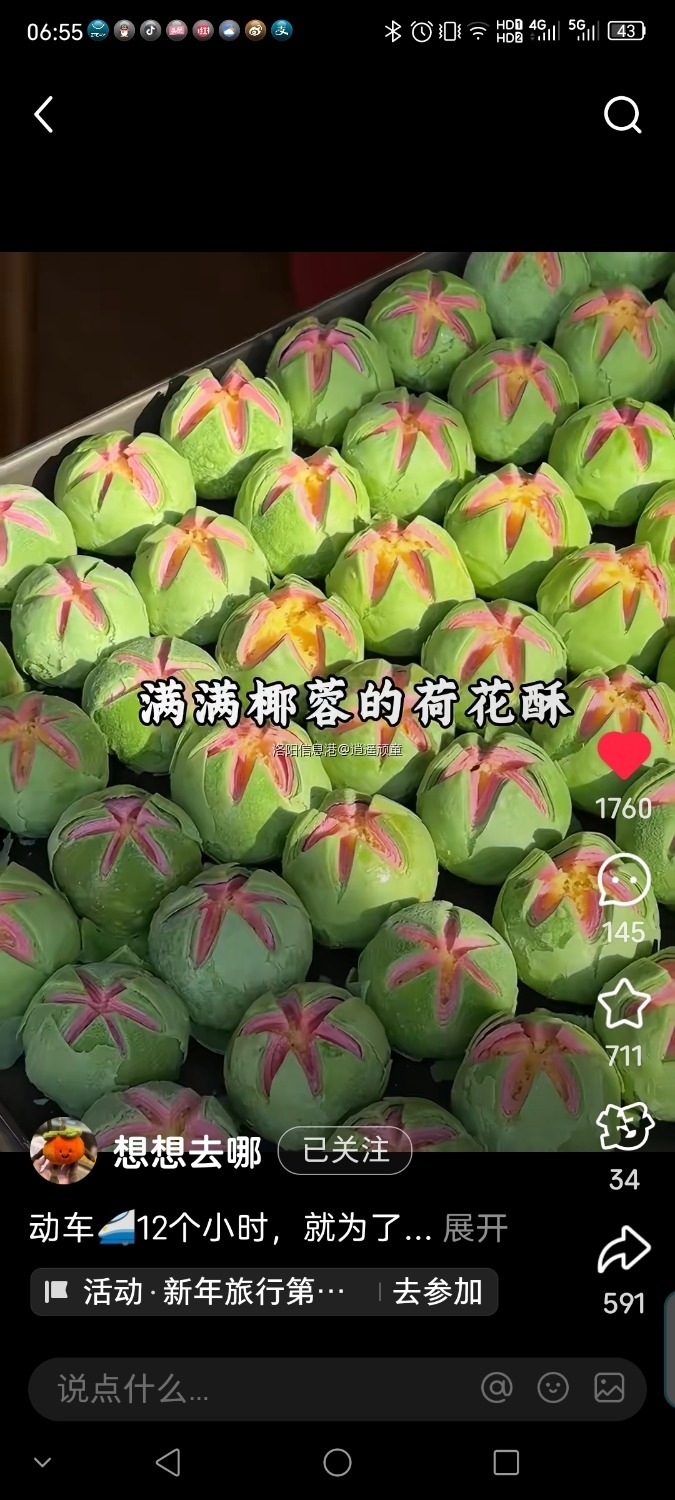675x1500 pixels.
Task: Go to the system home screen
Action: pos(338,1463)
